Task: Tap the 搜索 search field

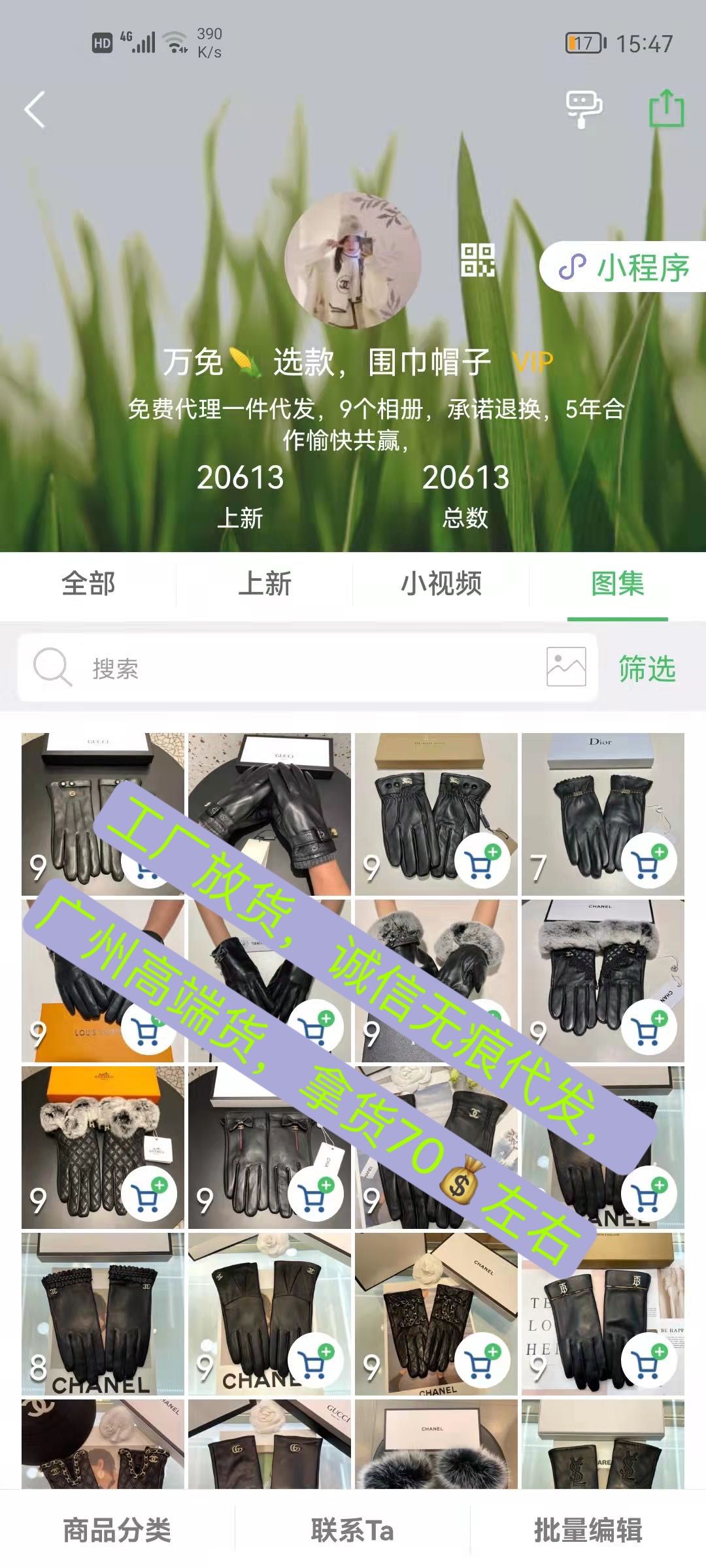Action: 294,668
